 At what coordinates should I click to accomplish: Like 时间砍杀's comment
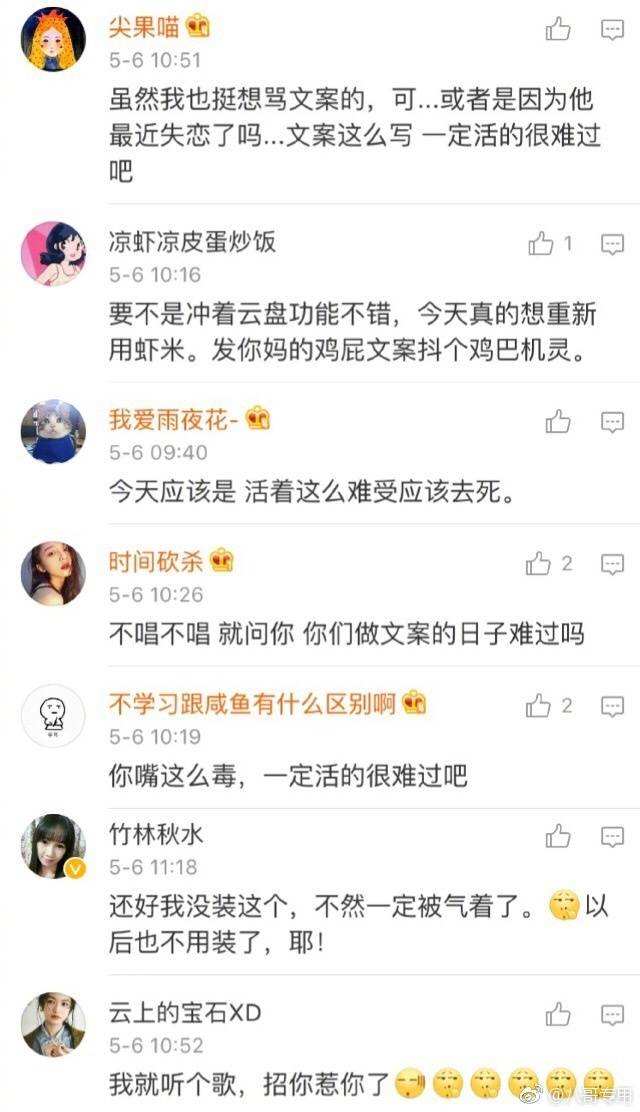(539, 564)
